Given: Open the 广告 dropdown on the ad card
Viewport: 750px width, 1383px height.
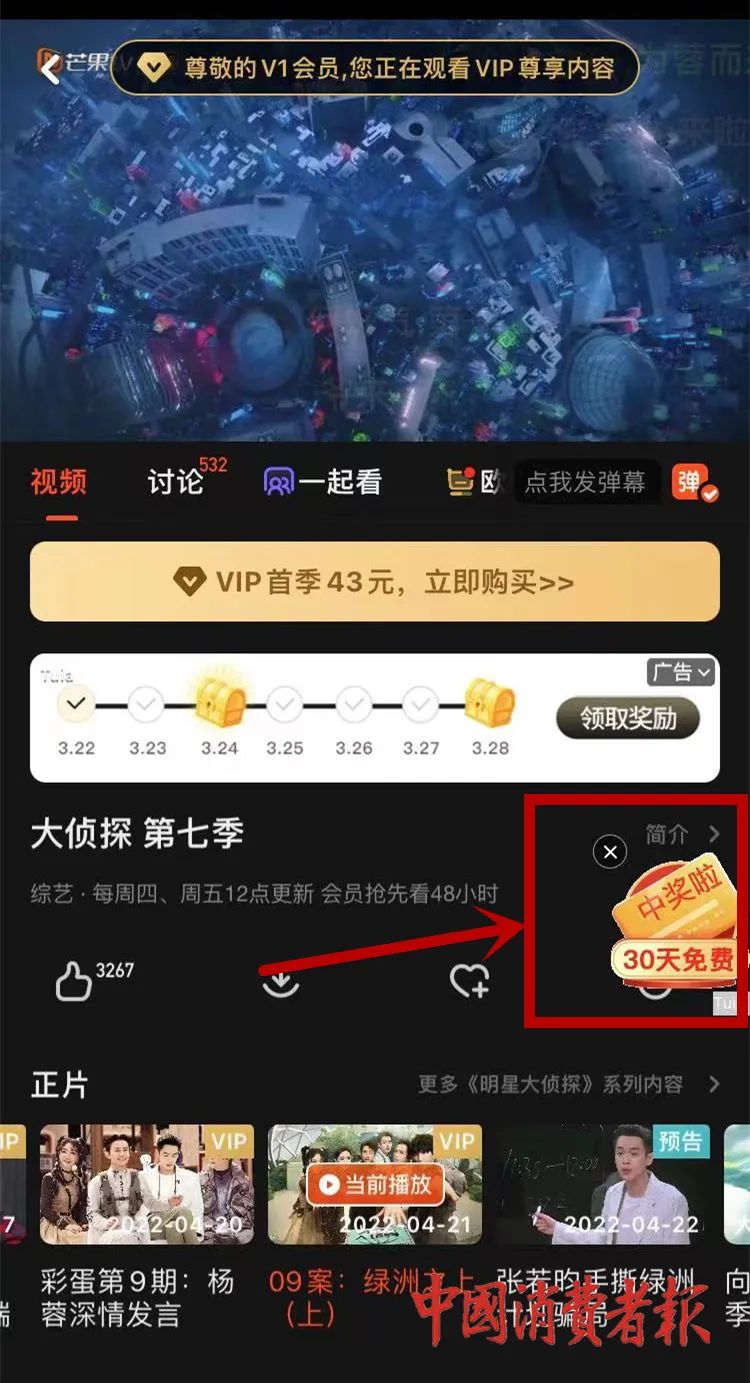Looking at the screenshot, I should coord(680,672).
